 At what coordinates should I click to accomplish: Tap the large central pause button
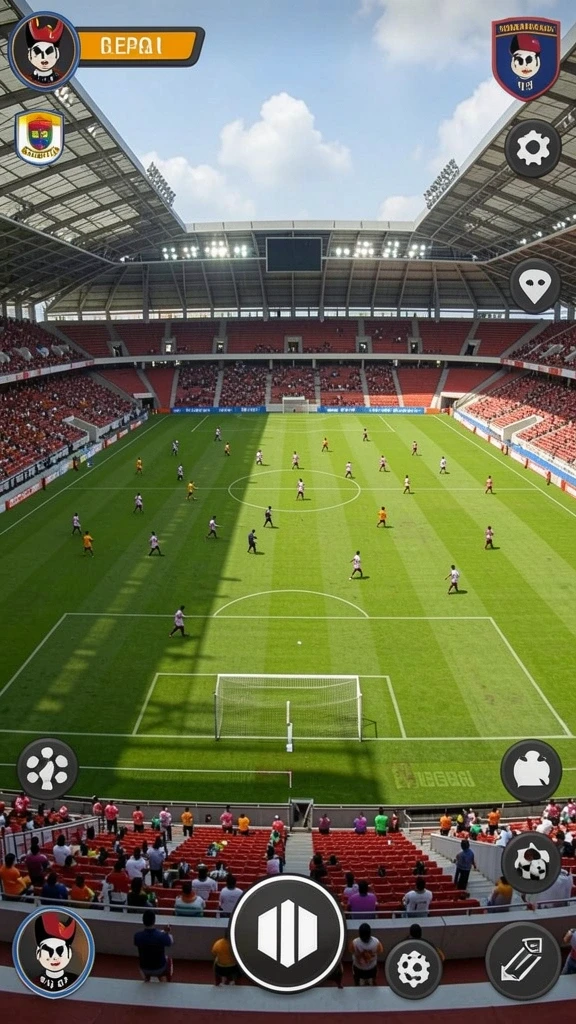pos(287,933)
